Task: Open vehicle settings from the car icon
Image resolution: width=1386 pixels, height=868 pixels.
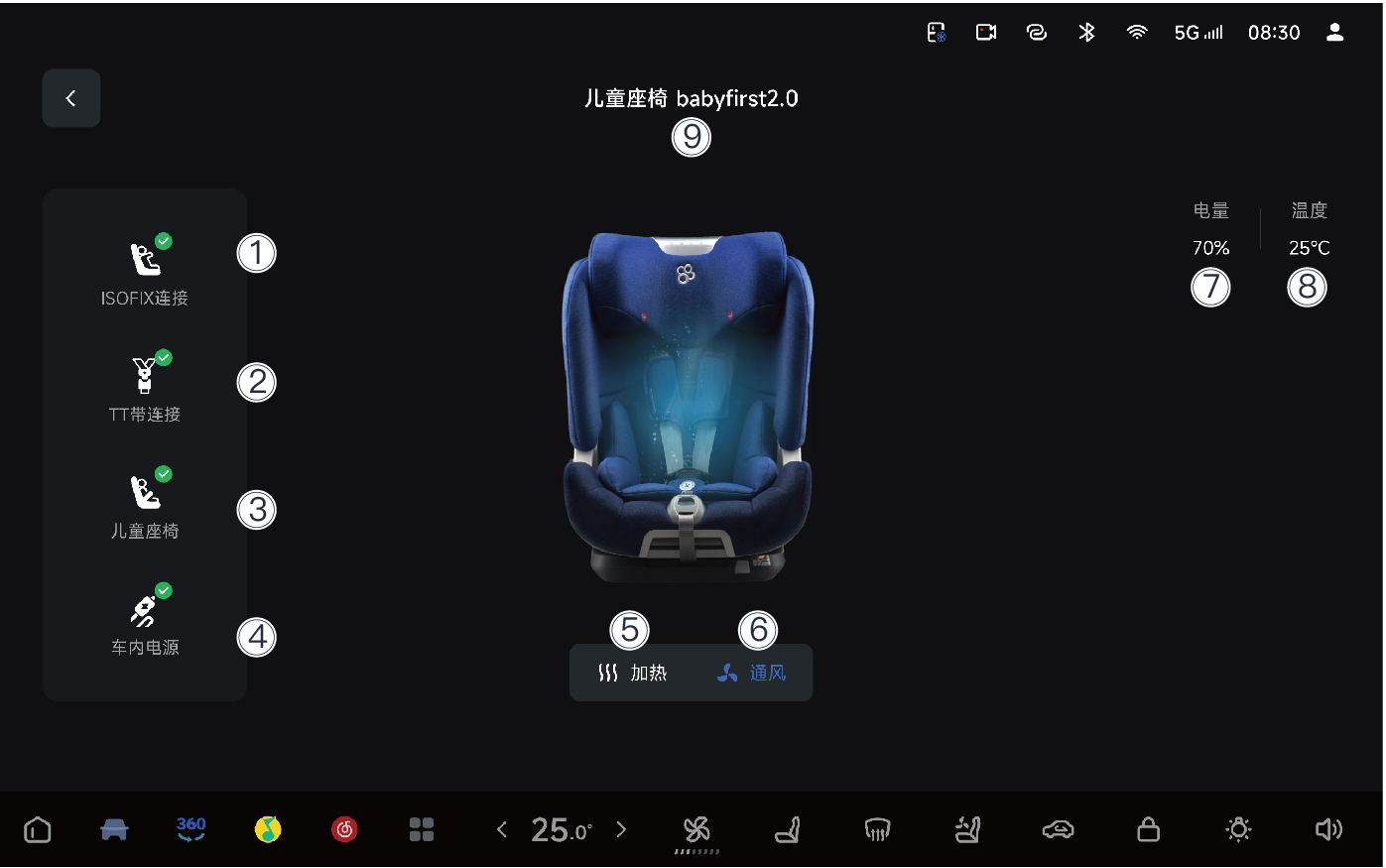Action: click(x=114, y=829)
